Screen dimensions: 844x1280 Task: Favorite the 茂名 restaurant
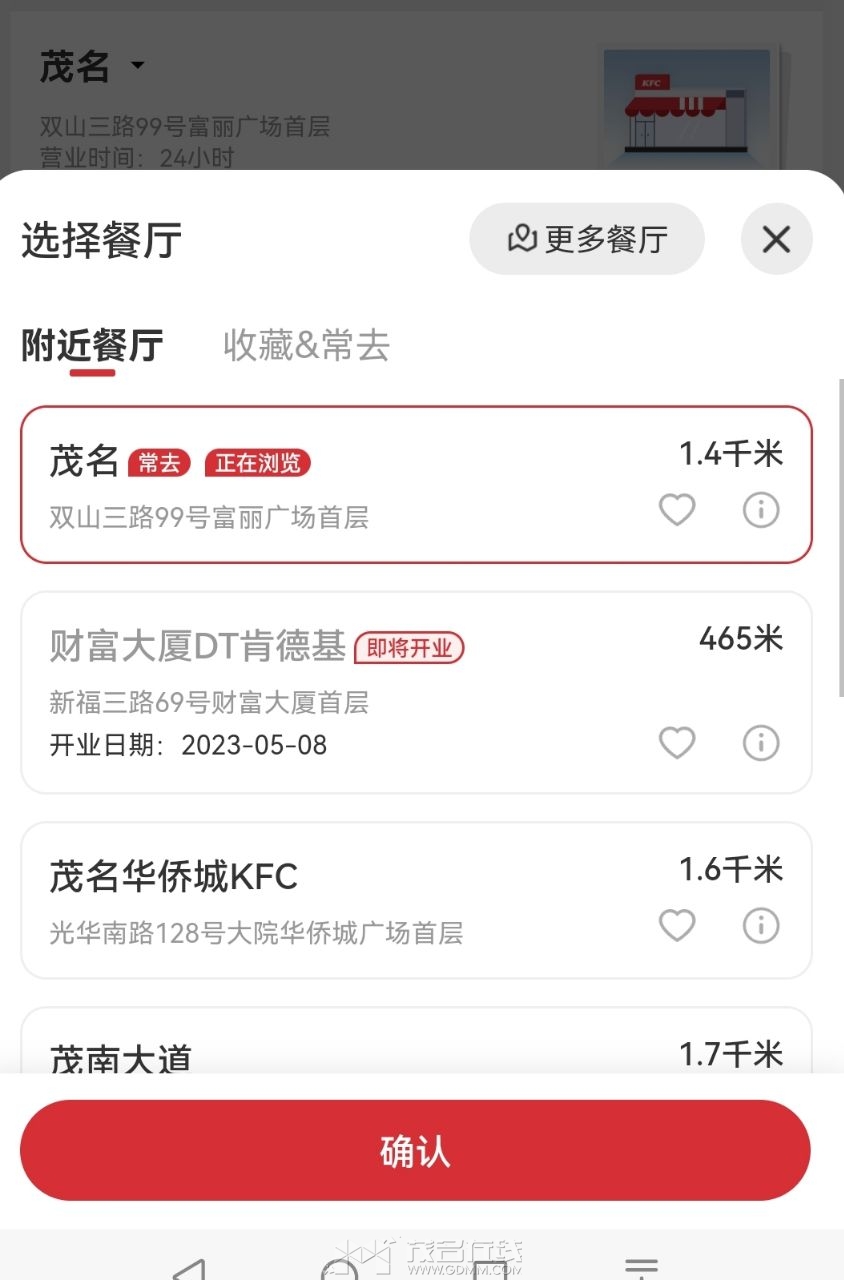[x=677, y=510]
